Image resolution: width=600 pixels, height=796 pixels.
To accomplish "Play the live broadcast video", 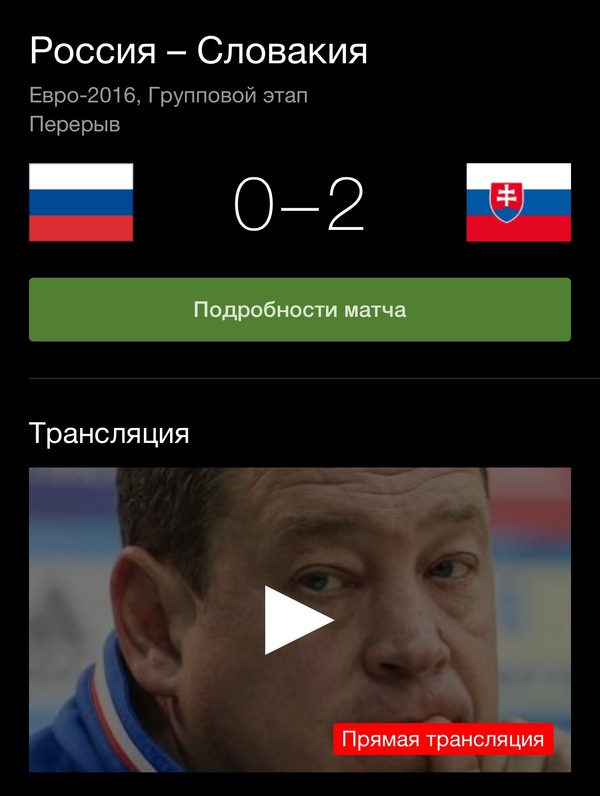I will [x=297, y=620].
